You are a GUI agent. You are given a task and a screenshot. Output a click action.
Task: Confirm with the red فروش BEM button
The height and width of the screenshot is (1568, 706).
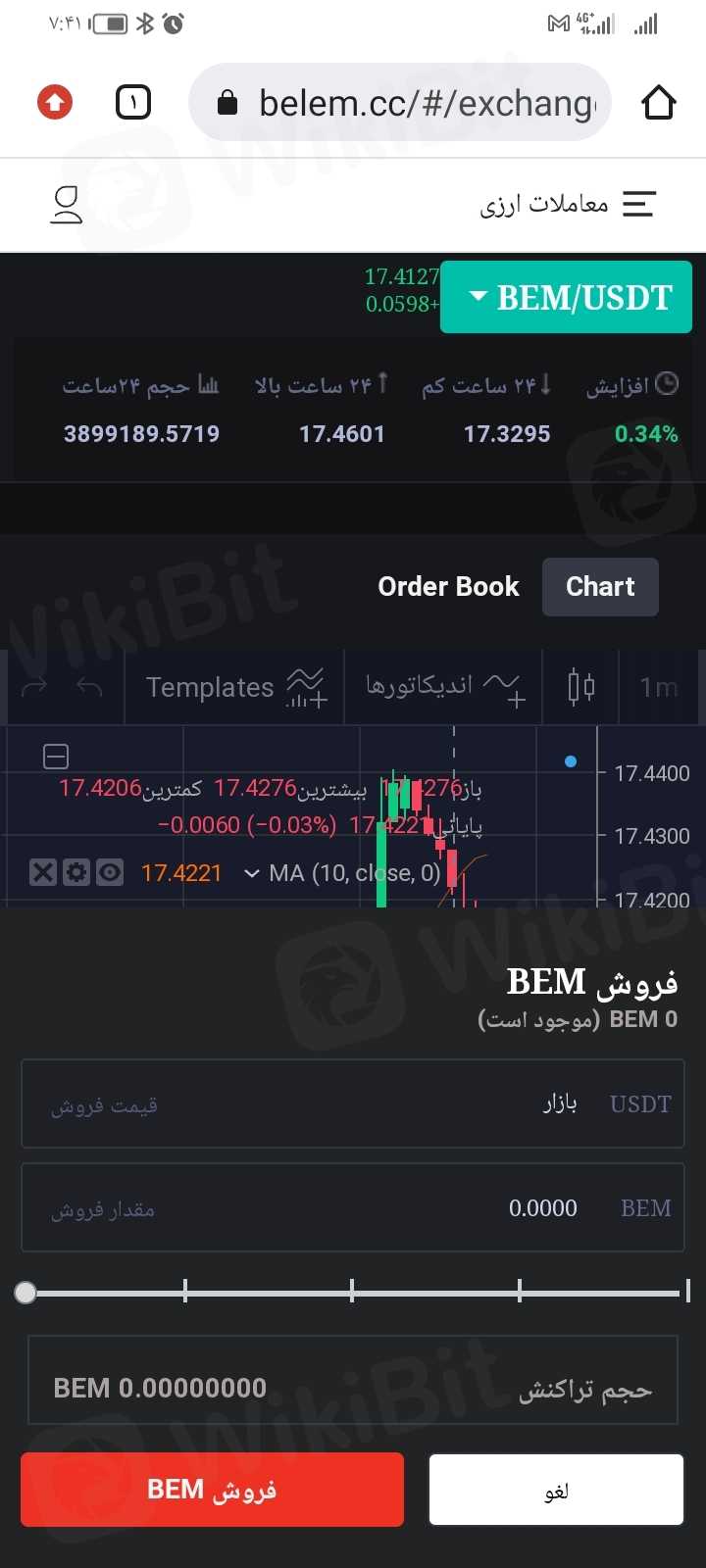212,1490
